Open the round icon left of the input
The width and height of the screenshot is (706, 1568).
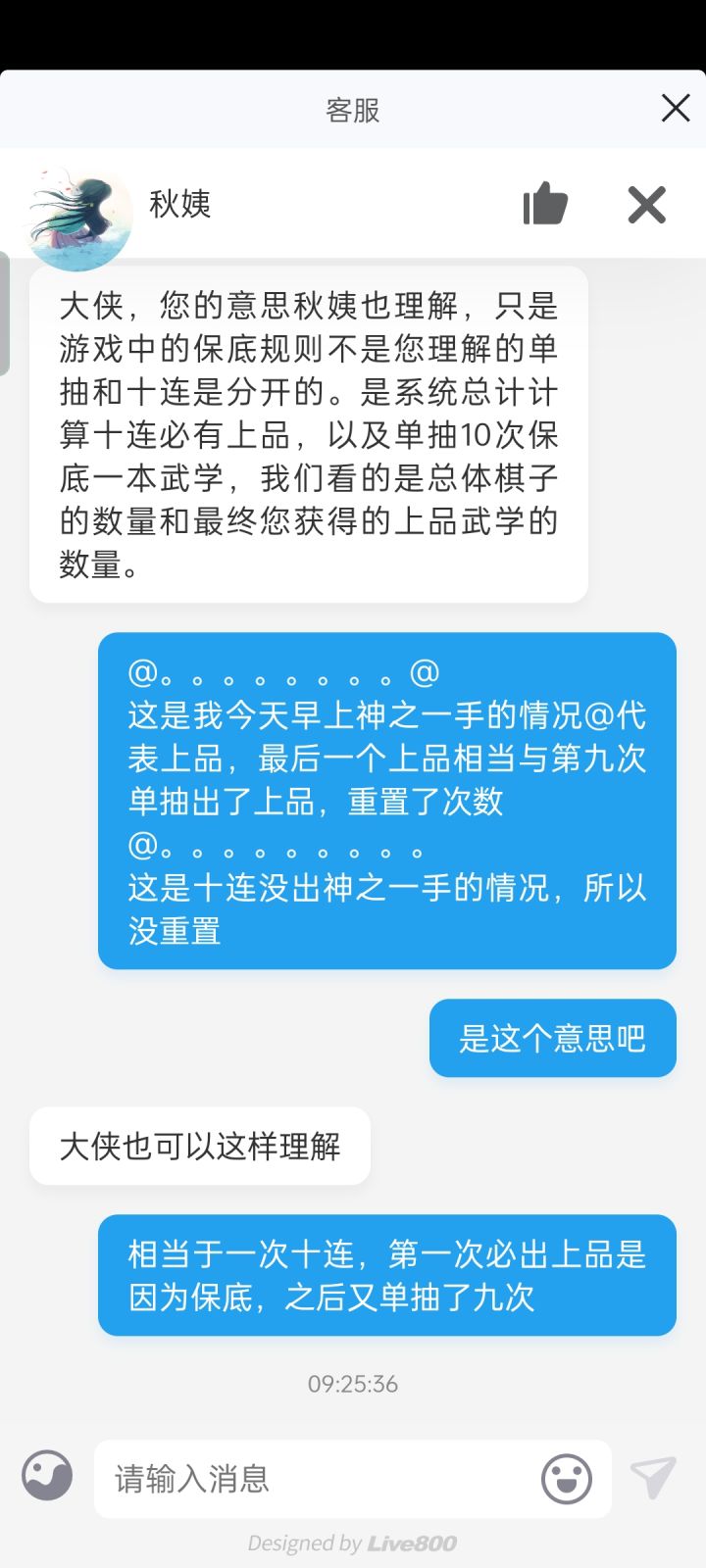pos(47,1475)
